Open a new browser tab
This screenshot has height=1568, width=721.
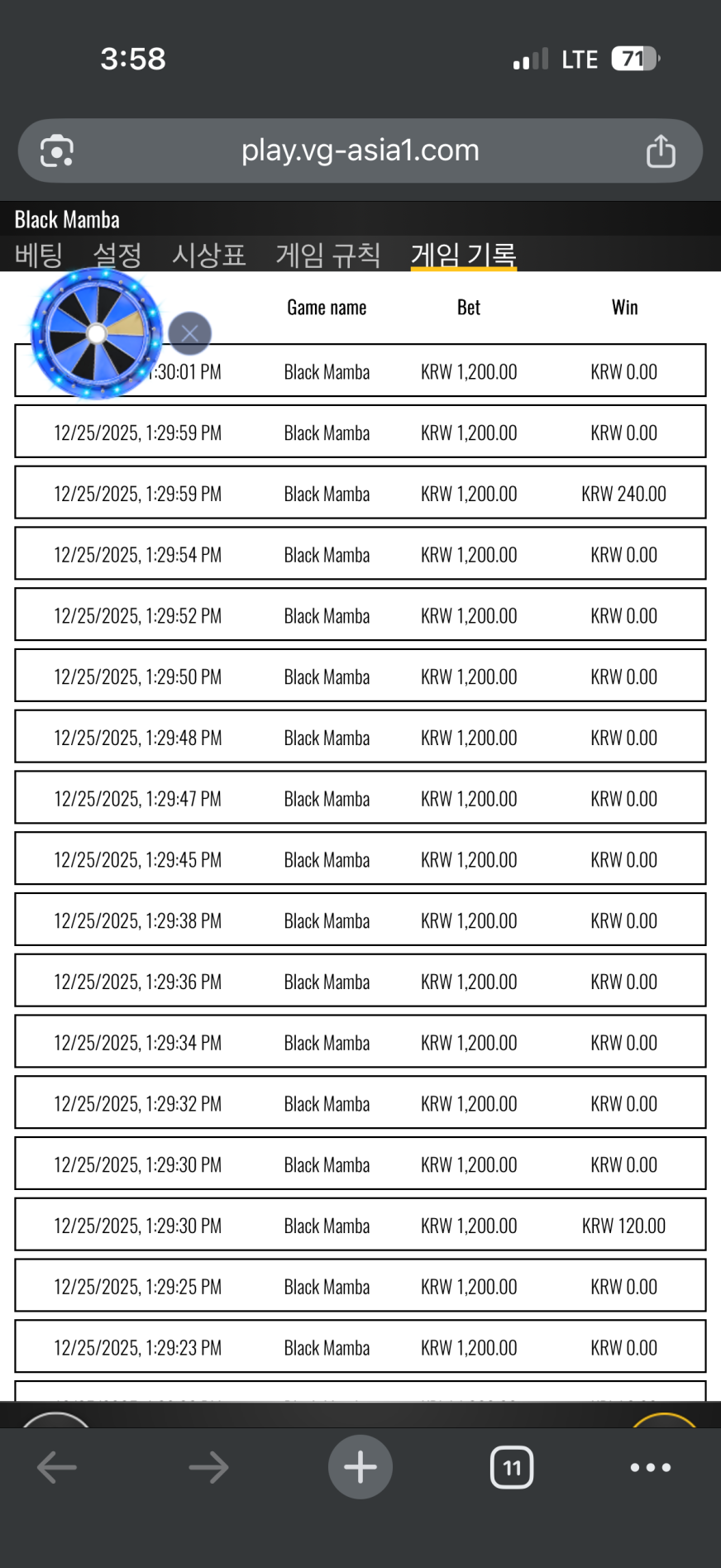360,1468
